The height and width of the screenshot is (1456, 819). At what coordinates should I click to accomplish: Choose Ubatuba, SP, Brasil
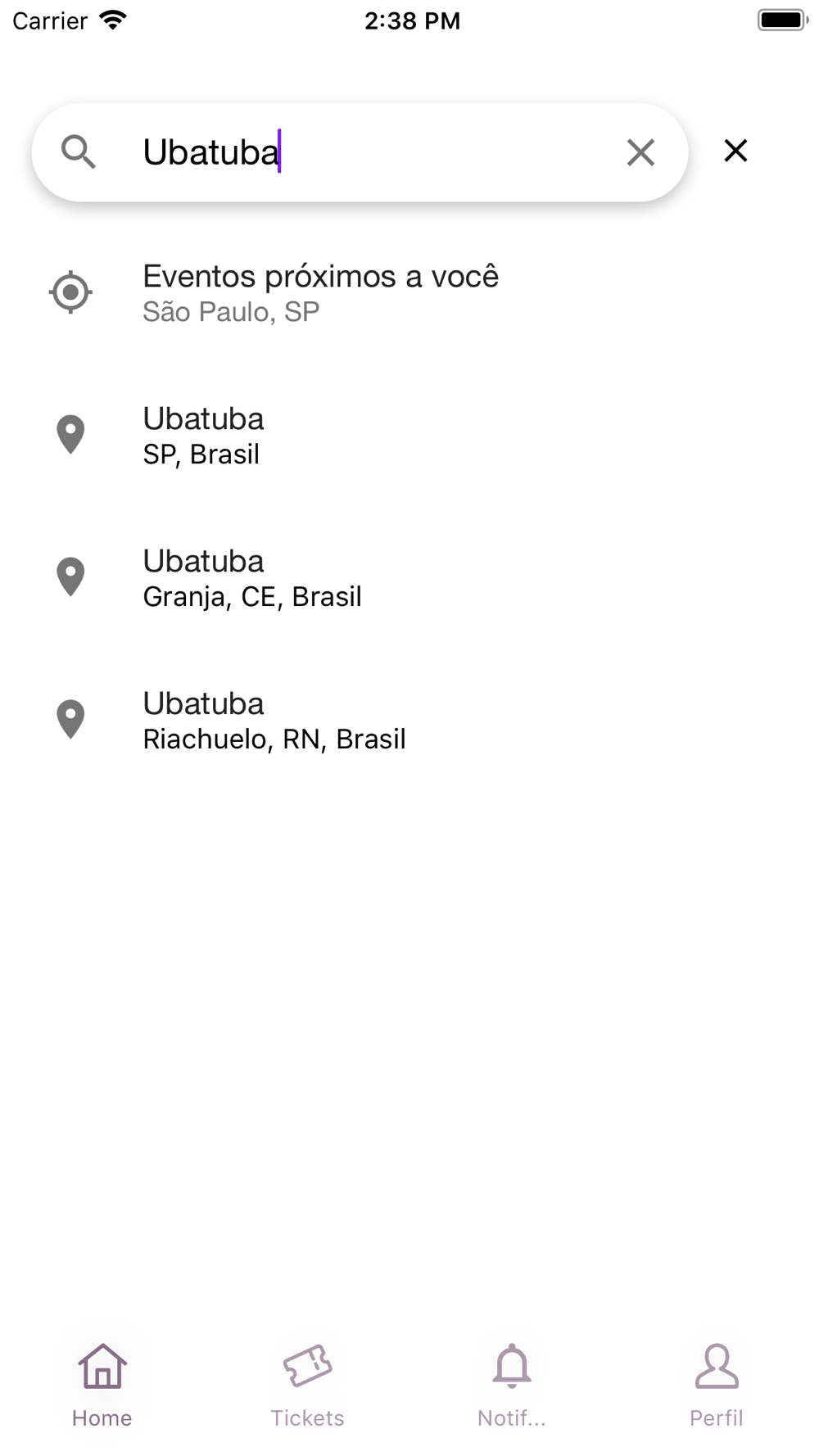[x=203, y=435]
